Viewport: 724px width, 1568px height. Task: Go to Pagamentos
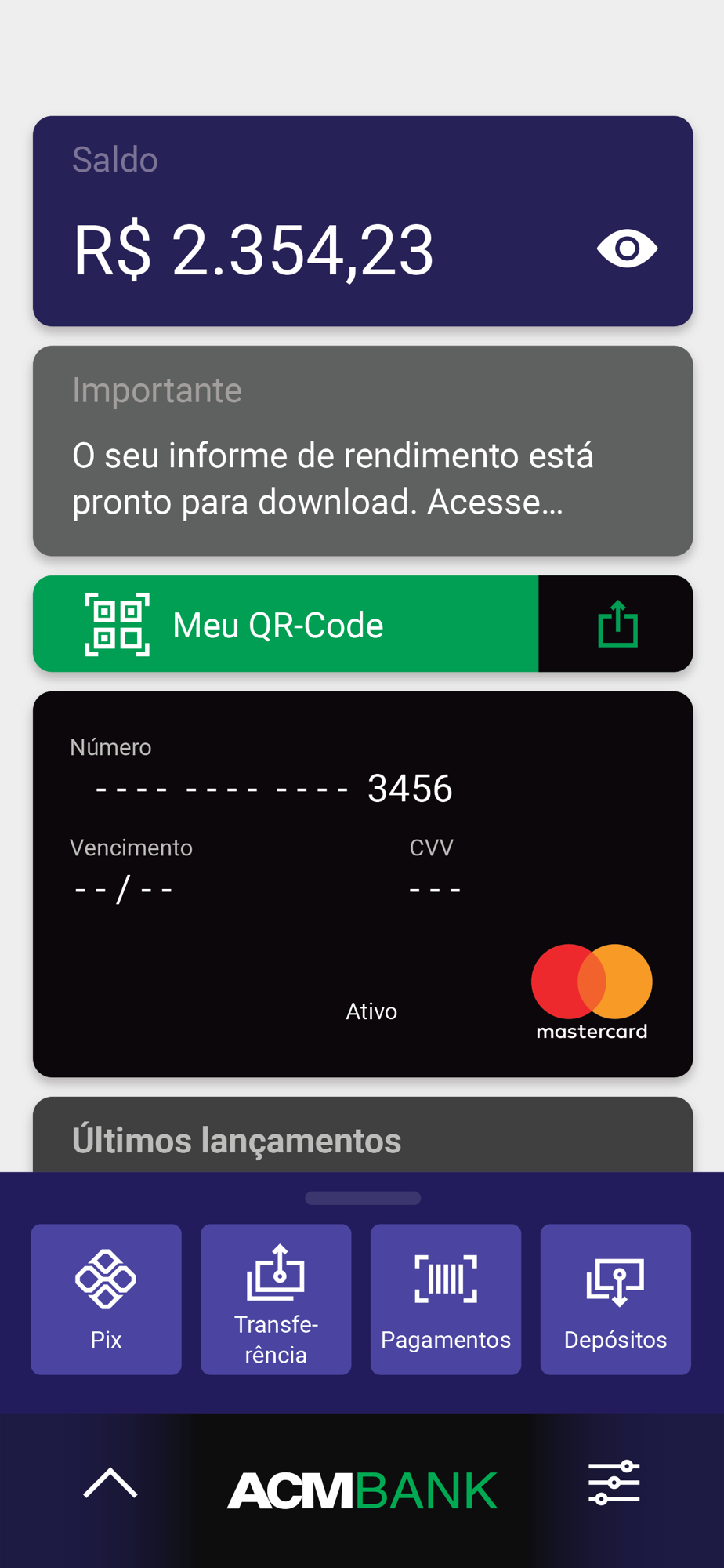pyautogui.click(x=446, y=1299)
